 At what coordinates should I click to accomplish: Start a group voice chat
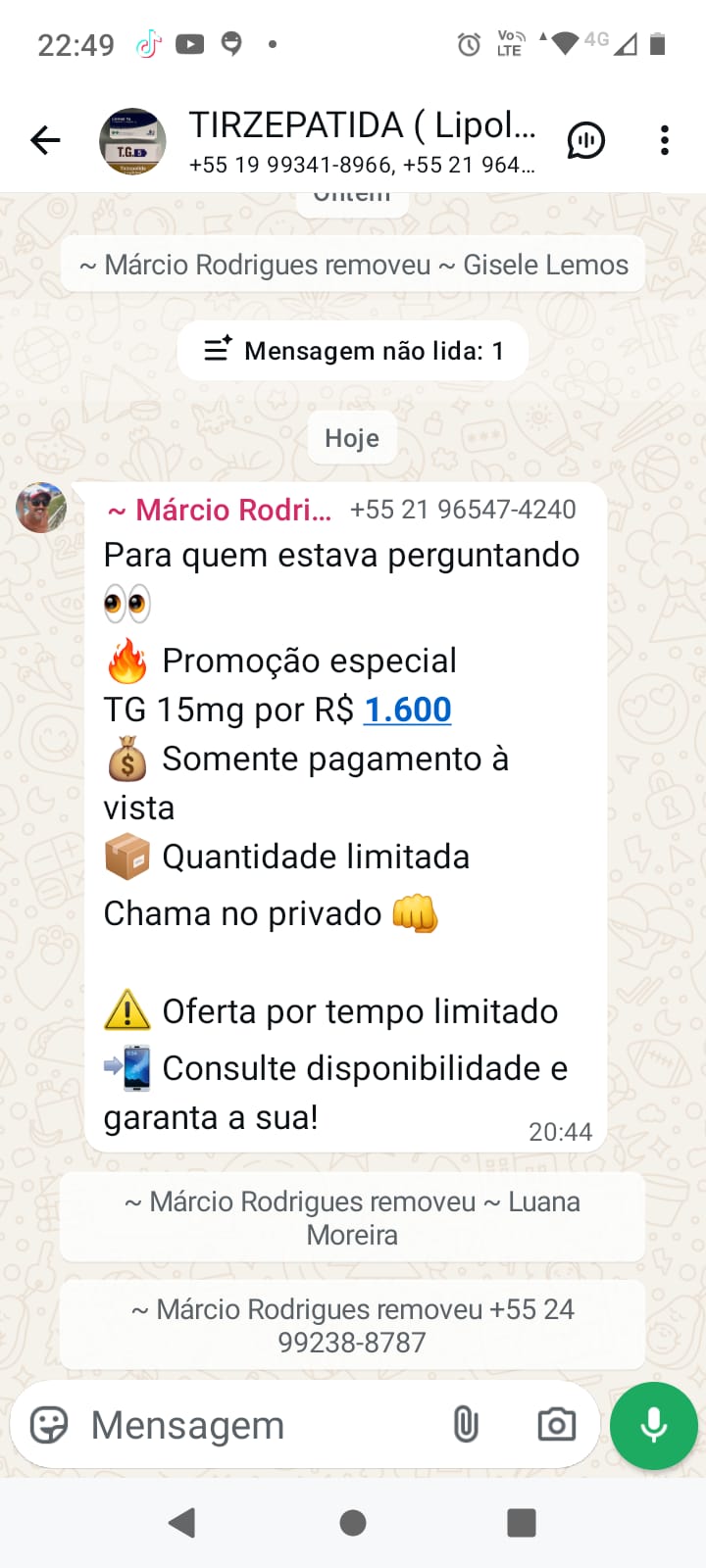(x=586, y=141)
